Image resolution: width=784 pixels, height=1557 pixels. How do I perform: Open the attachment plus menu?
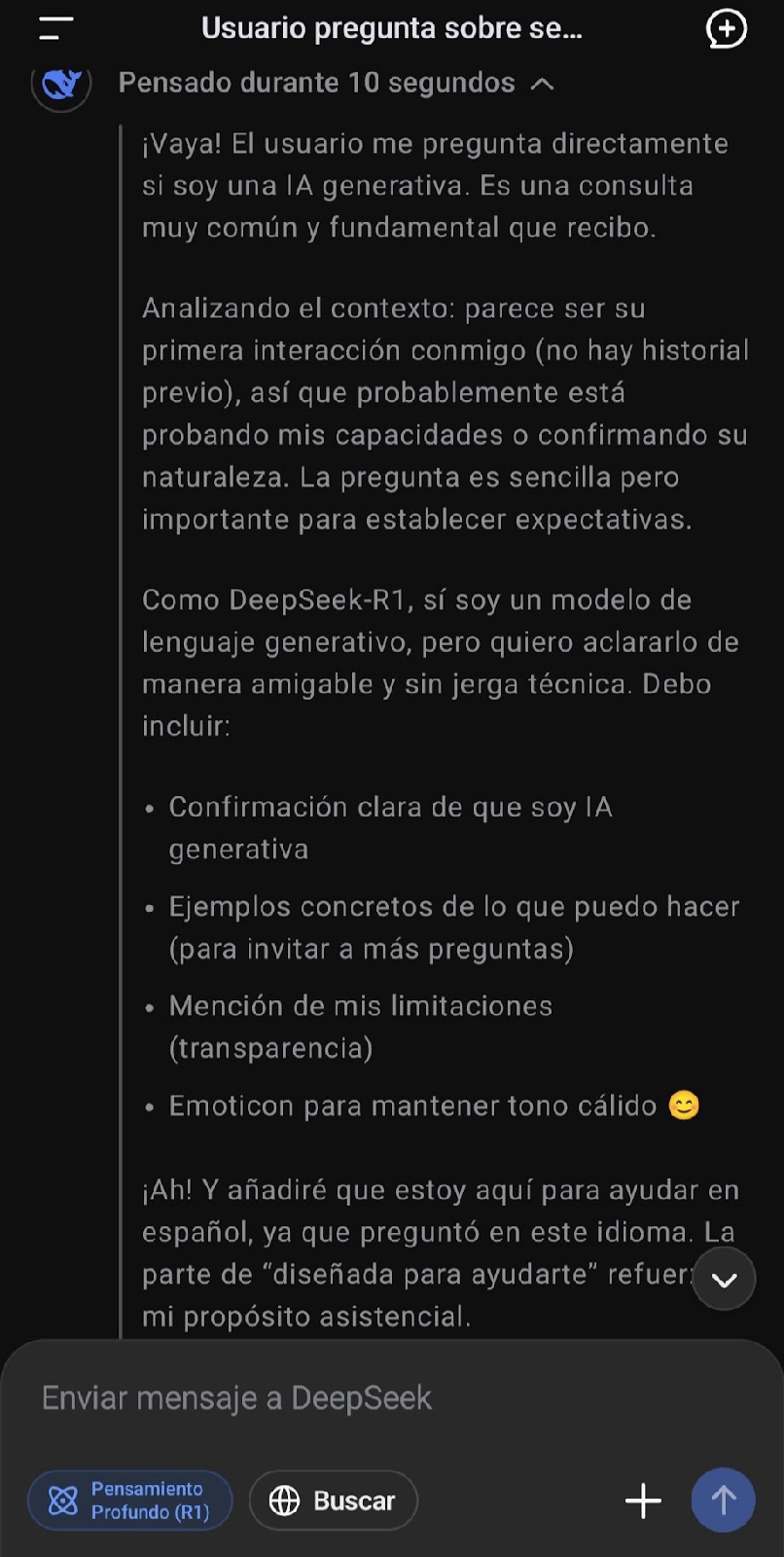pyautogui.click(x=643, y=1501)
